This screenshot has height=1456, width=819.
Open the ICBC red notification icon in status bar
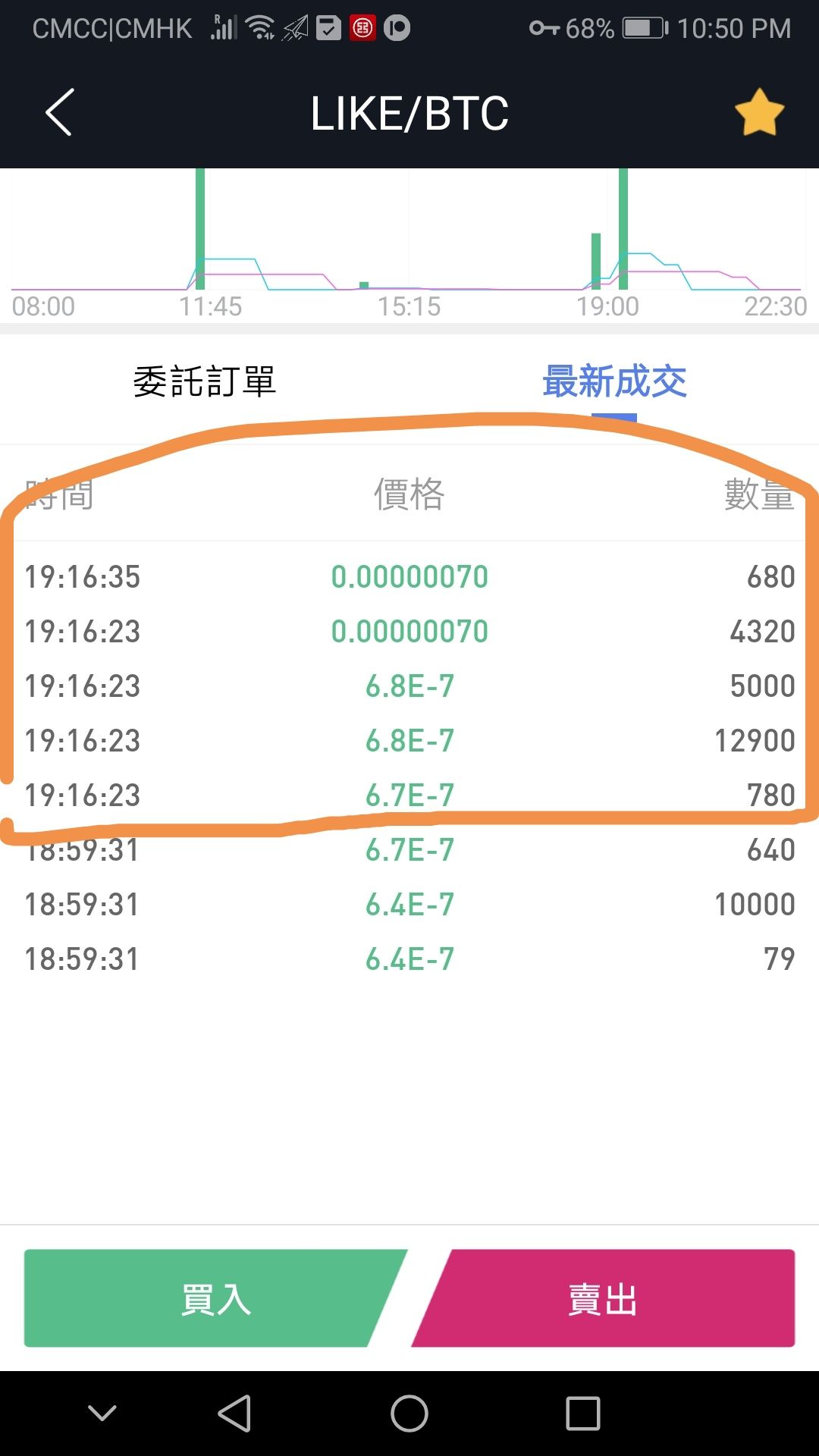(362, 27)
